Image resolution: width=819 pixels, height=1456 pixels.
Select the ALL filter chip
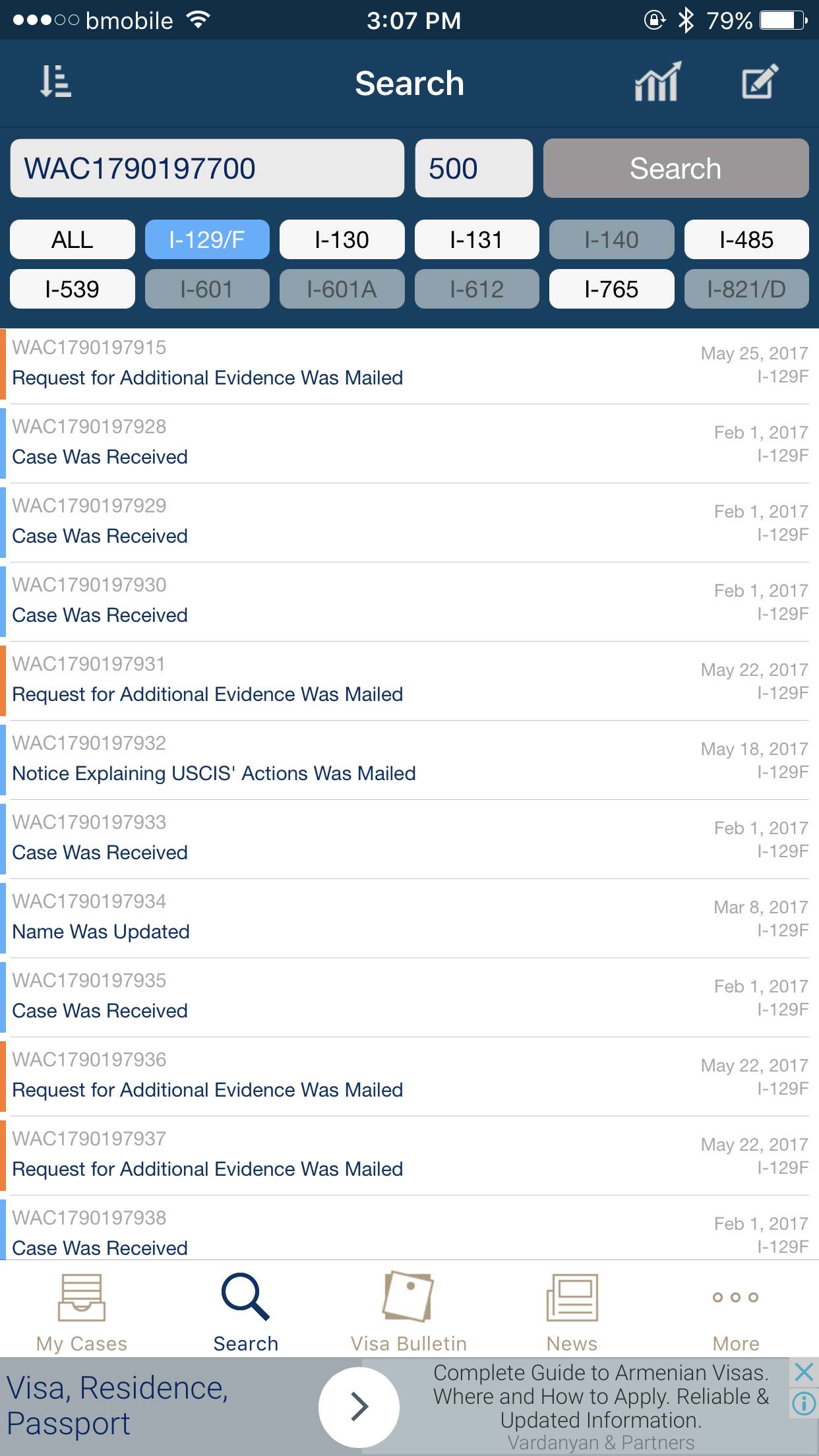(x=73, y=239)
